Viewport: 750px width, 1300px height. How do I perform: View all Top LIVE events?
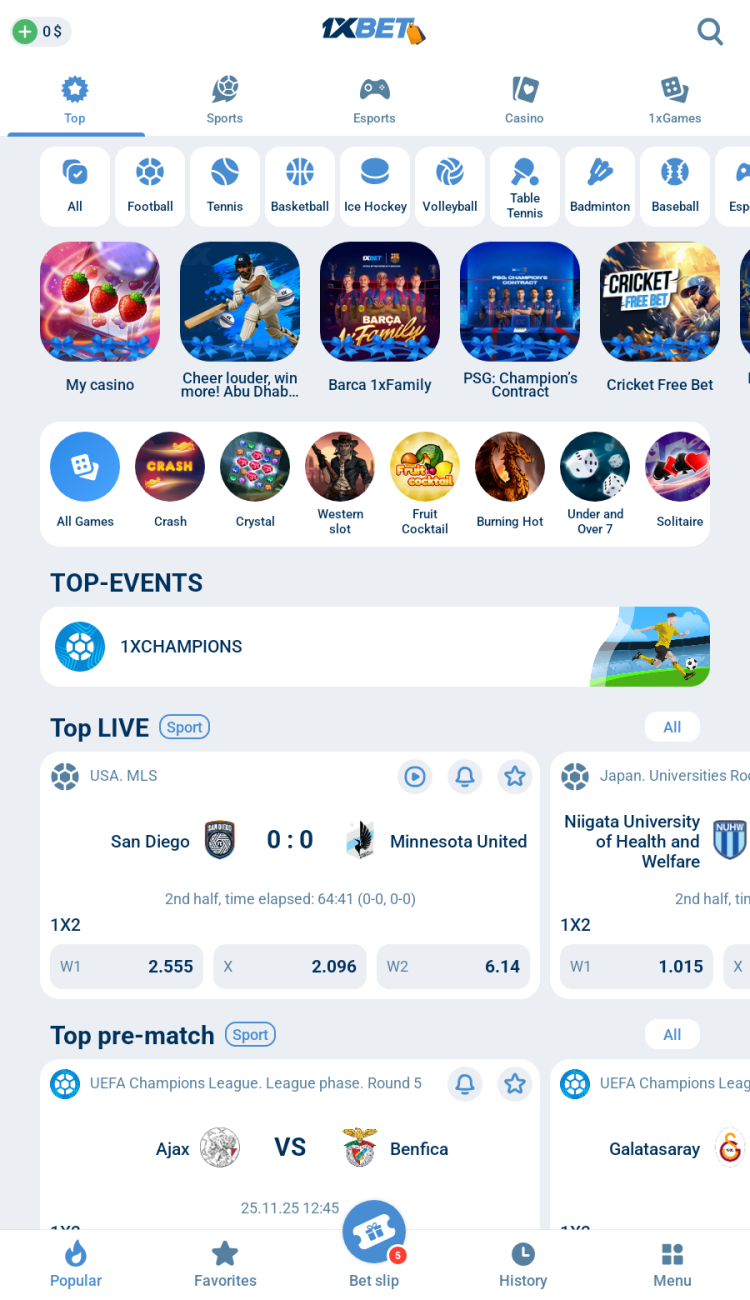click(672, 727)
